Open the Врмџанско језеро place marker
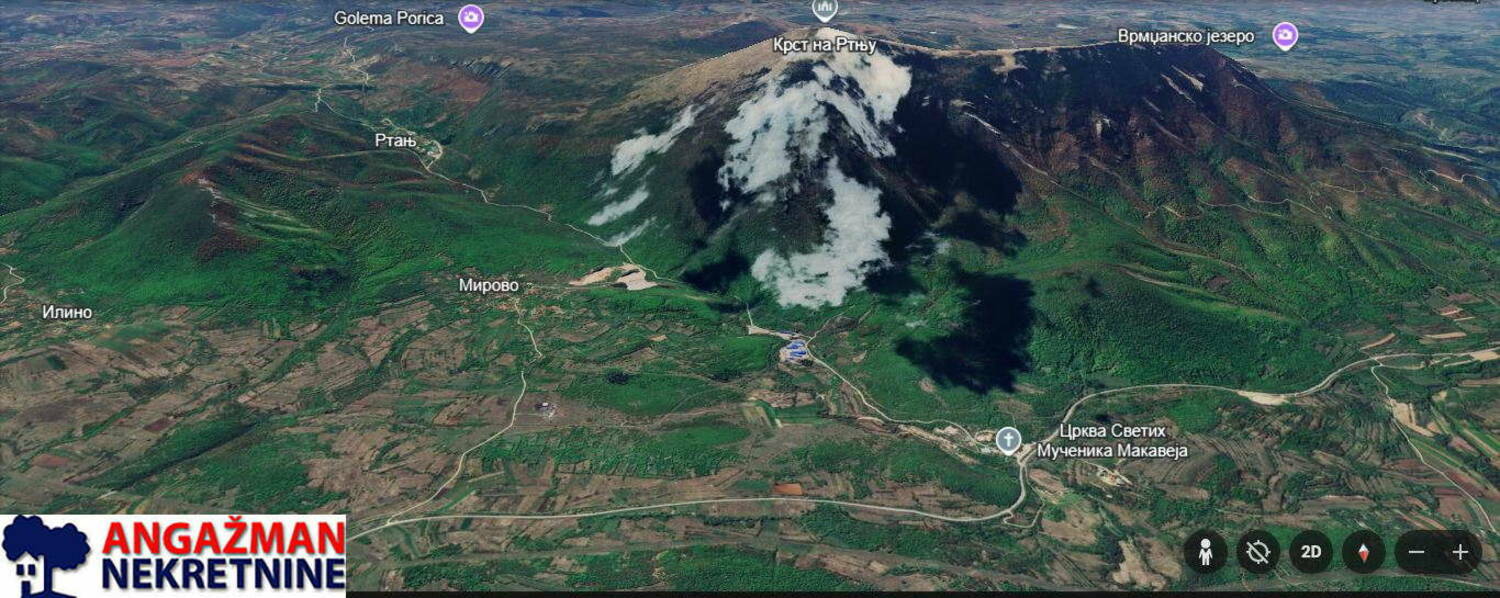 point(1285,36)
